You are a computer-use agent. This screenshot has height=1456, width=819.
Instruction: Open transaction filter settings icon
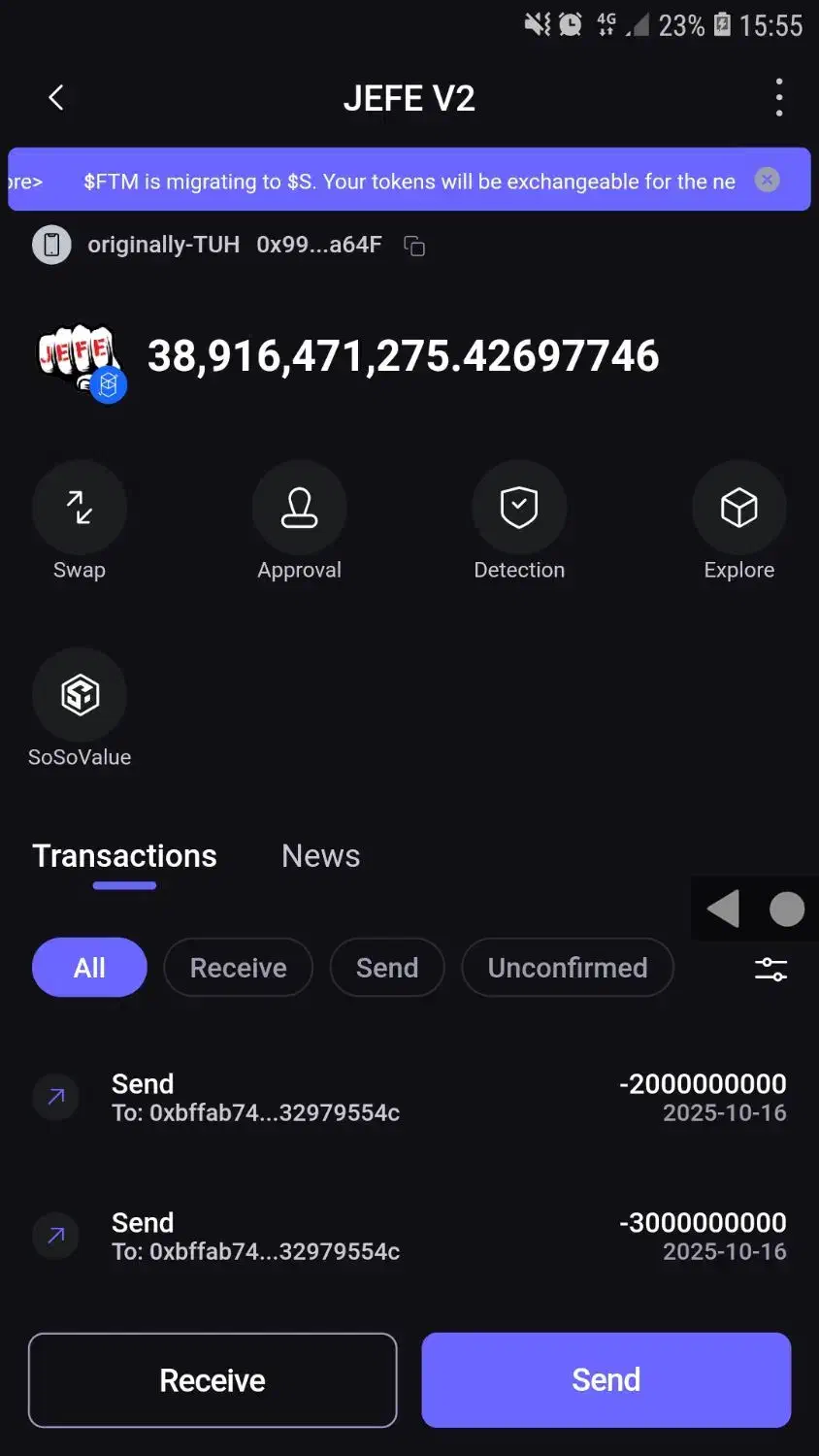point(770,969)
